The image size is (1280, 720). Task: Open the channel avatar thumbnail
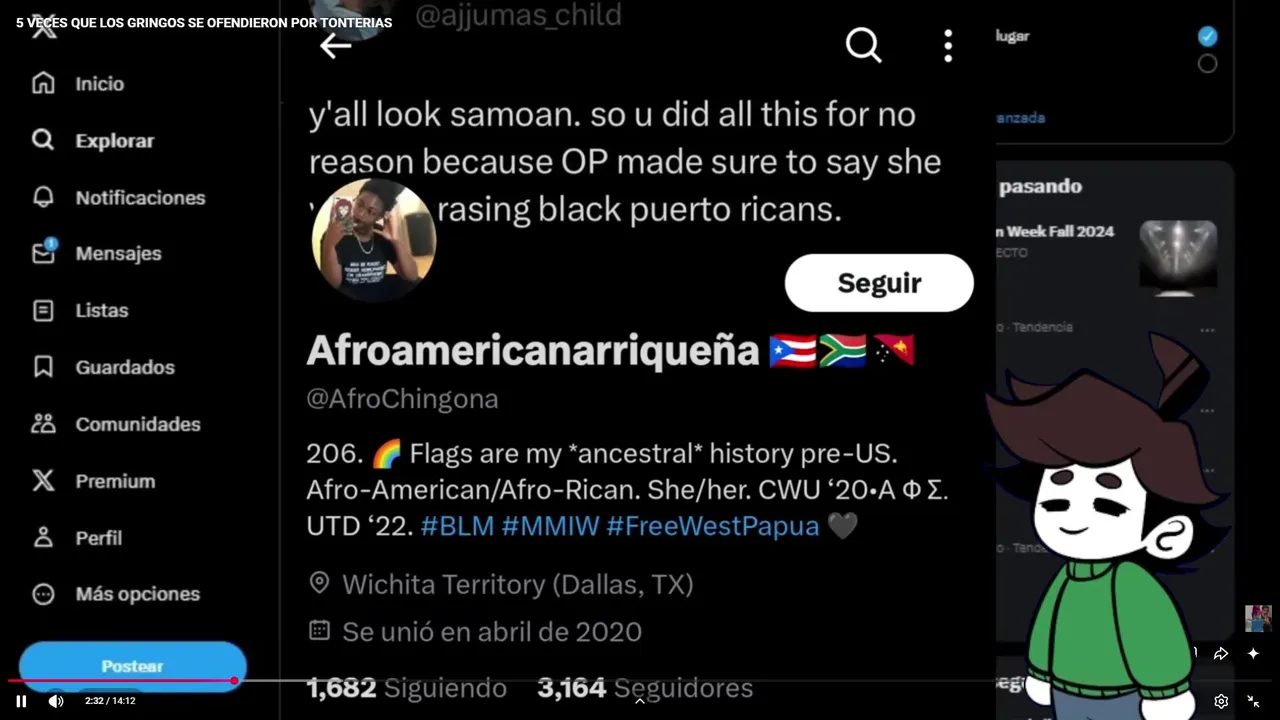click(1258, 618)
